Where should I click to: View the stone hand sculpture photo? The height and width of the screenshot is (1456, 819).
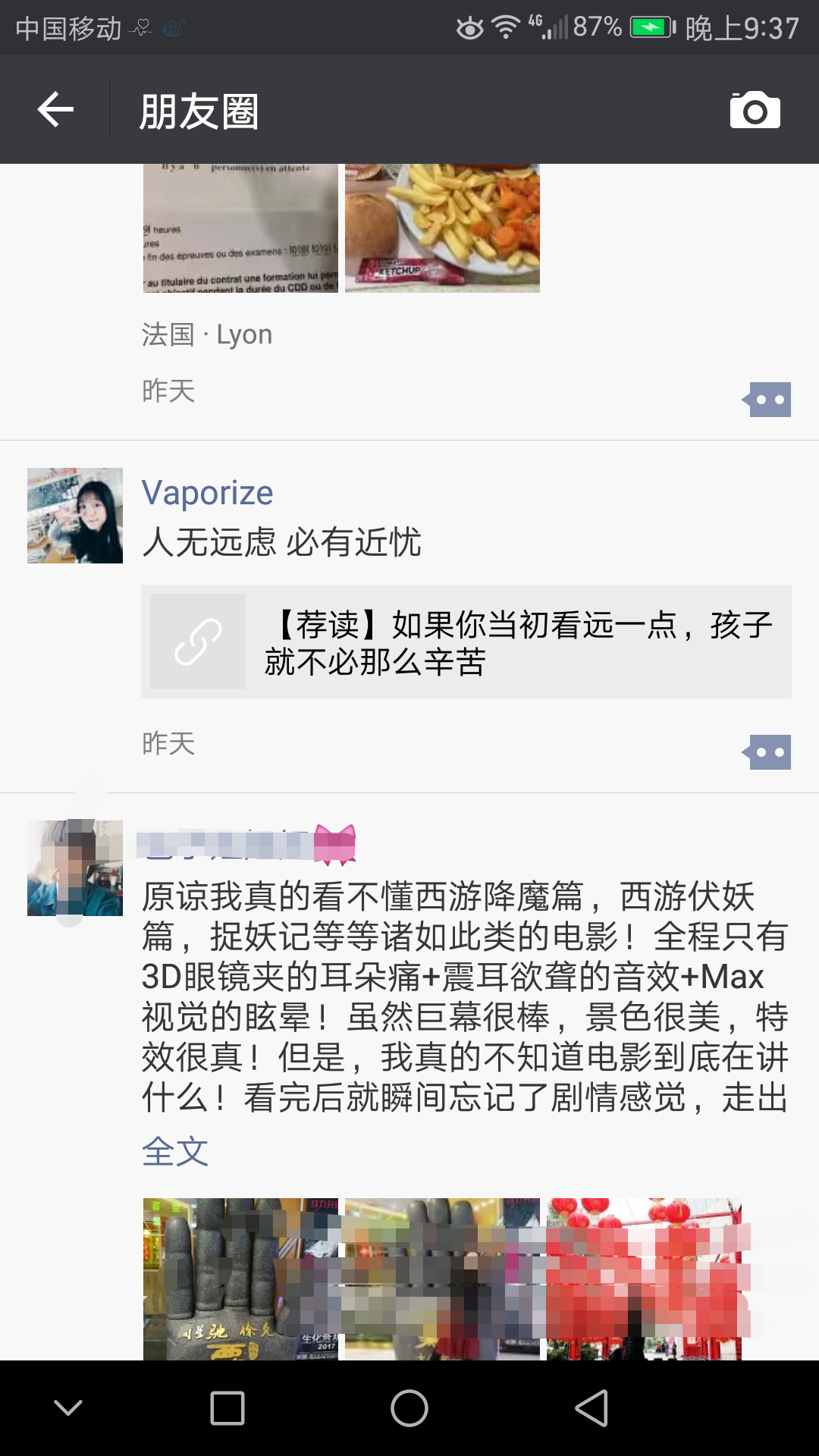[240, 1279]
